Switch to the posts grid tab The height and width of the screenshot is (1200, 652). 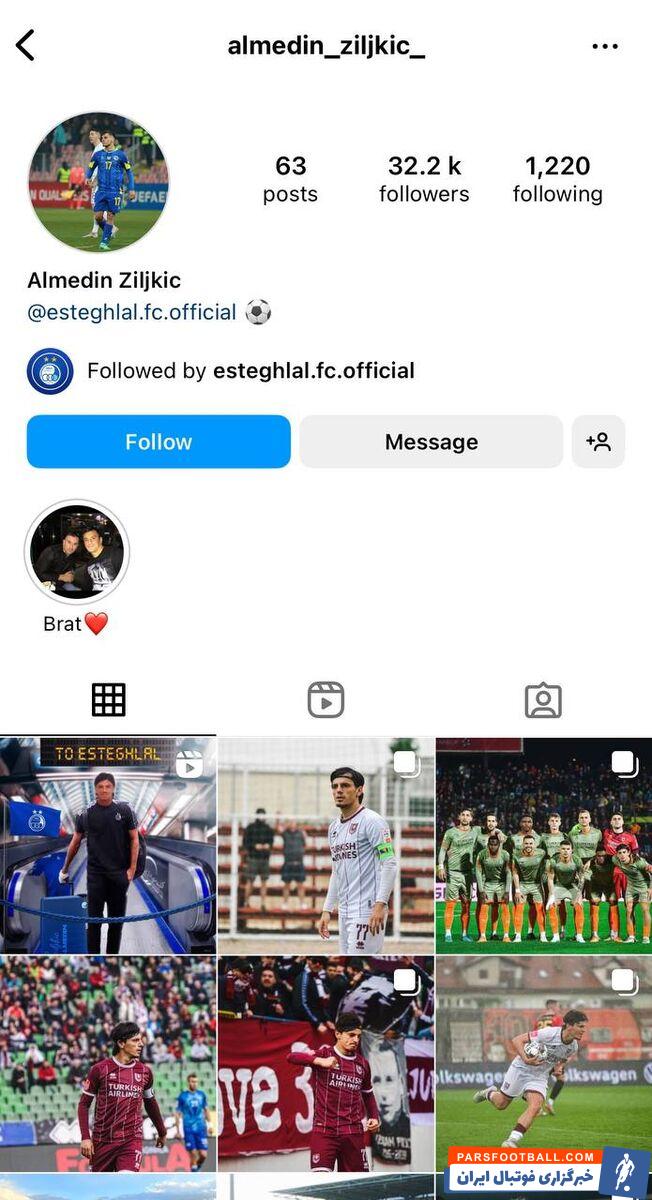(x=108, y=700)
